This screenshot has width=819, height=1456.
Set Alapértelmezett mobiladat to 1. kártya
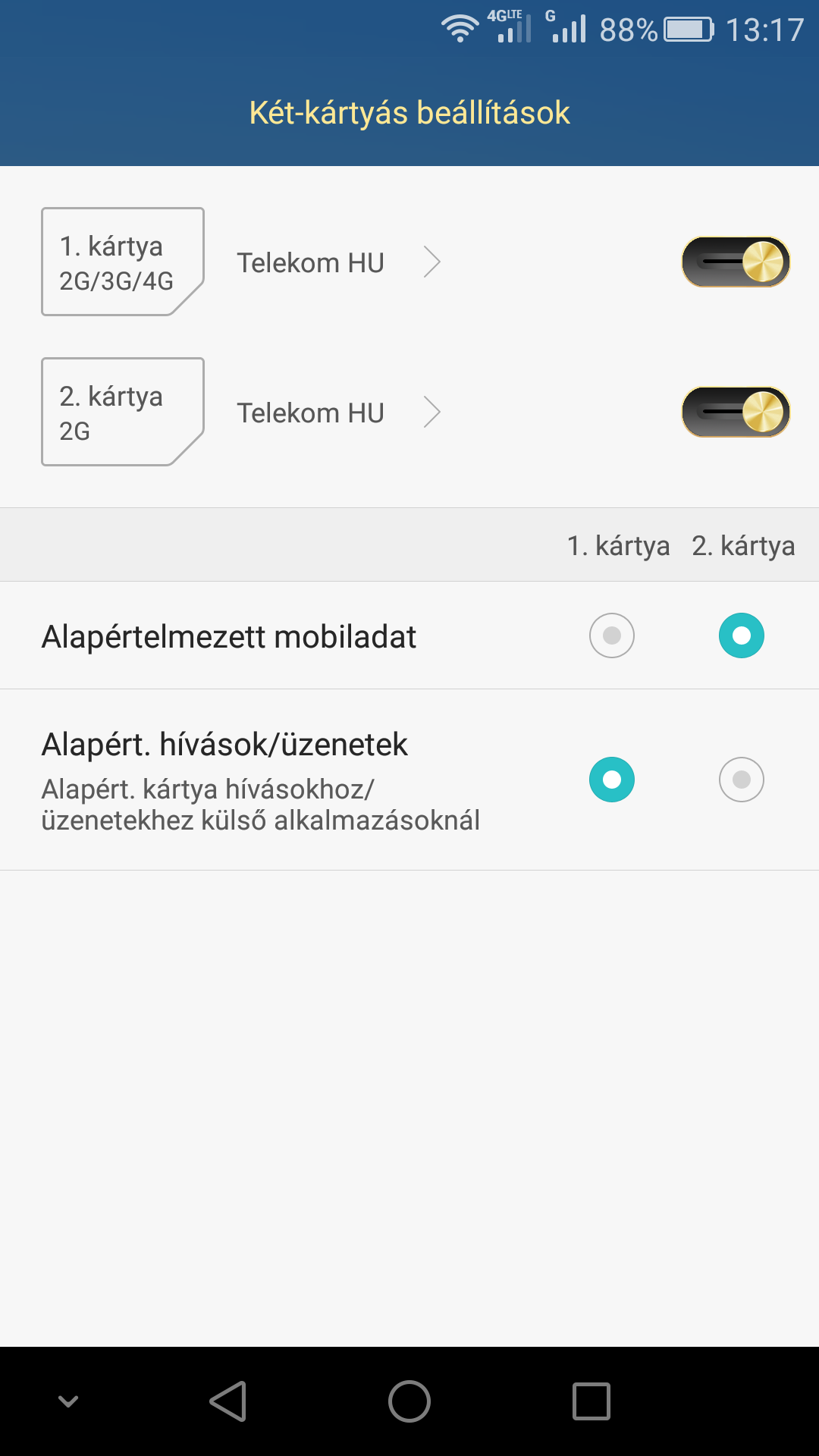tap(611, 635)
